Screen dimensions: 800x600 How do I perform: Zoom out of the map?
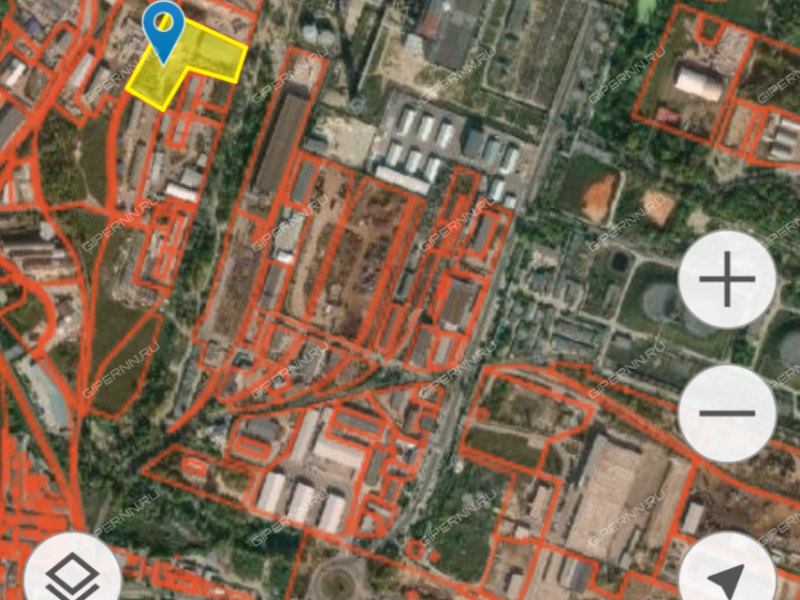727,413
